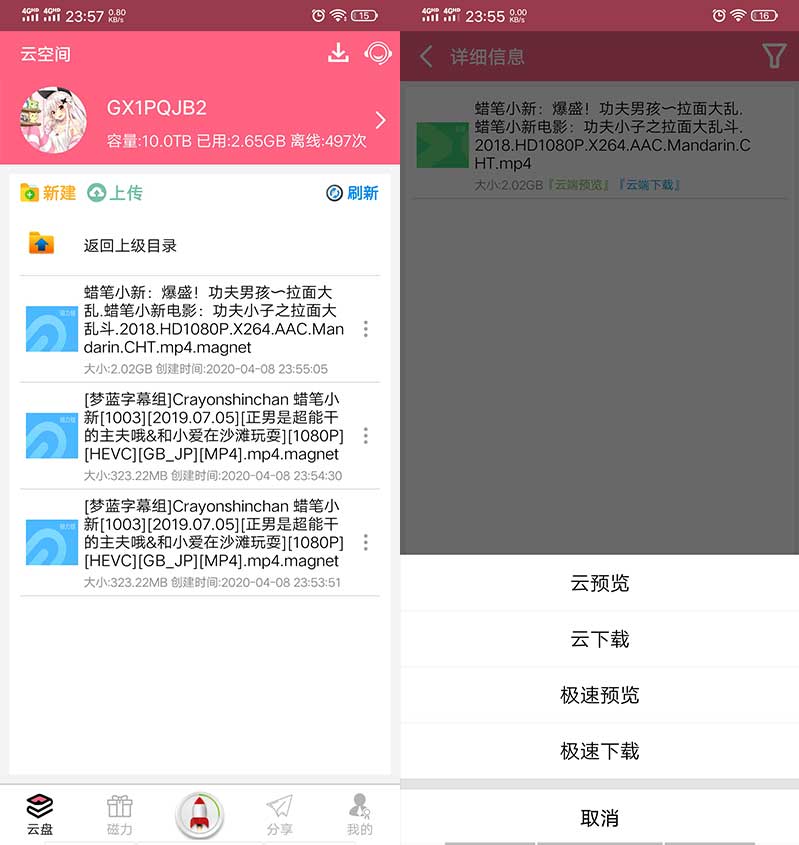Image resolution: width=799 pixels, height=845 pixels.
Task: Tap 新建 to create a new folder
Action: [x=48, y=193]
